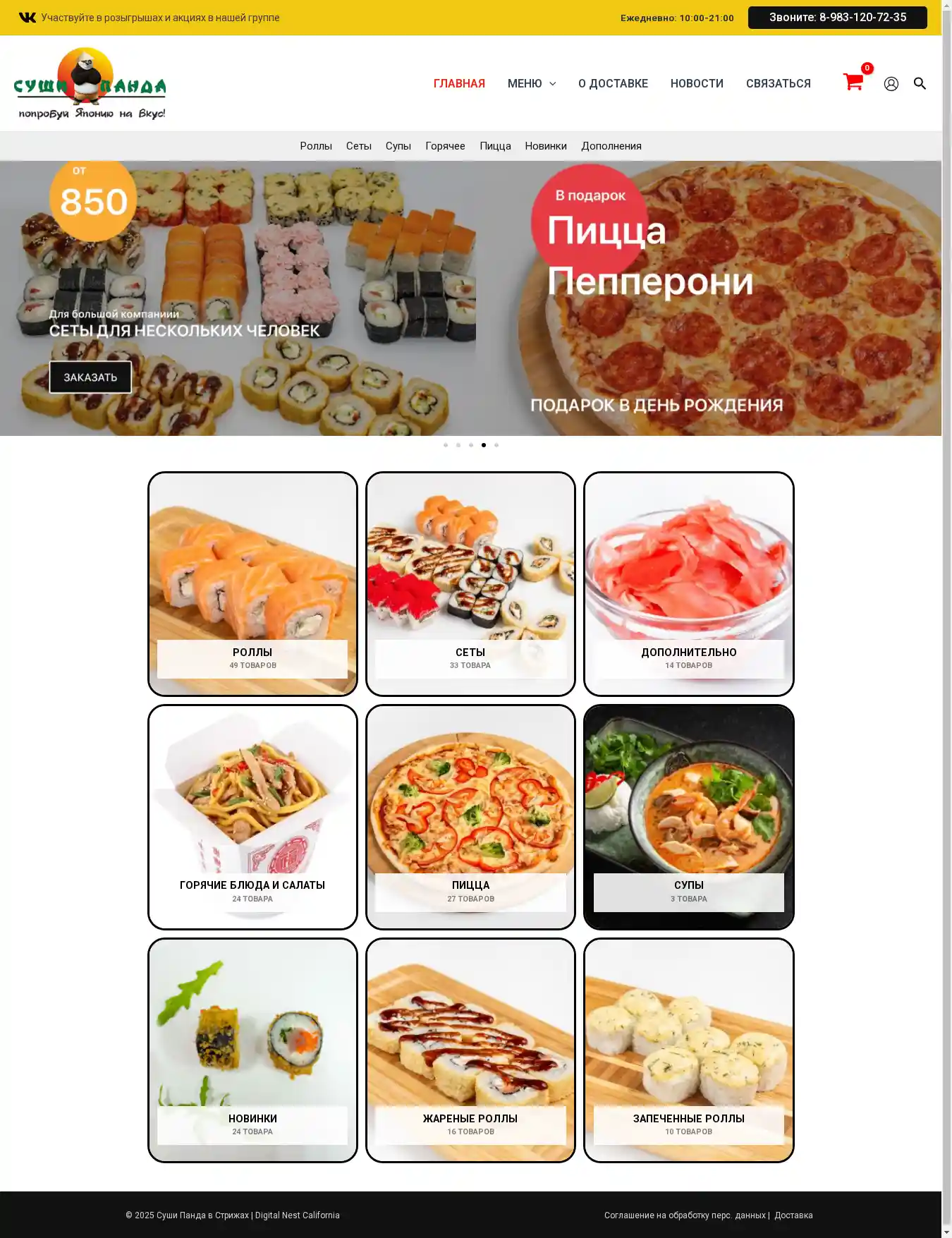Open the СЕТЫ category card
The width and height of the screenshot is (952, 1238).
(470, 583)
